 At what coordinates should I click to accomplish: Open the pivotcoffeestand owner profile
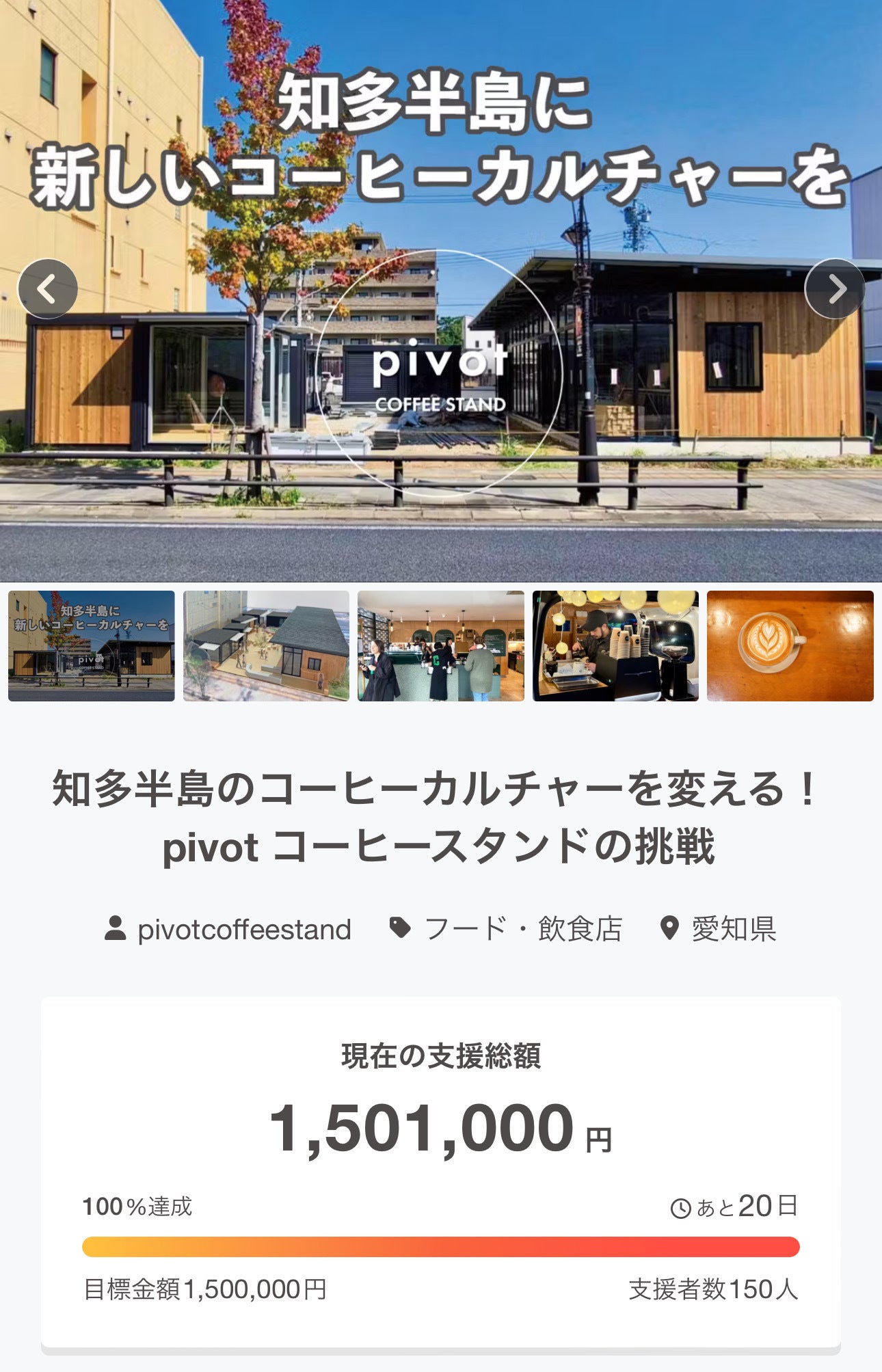click(243, 930)
